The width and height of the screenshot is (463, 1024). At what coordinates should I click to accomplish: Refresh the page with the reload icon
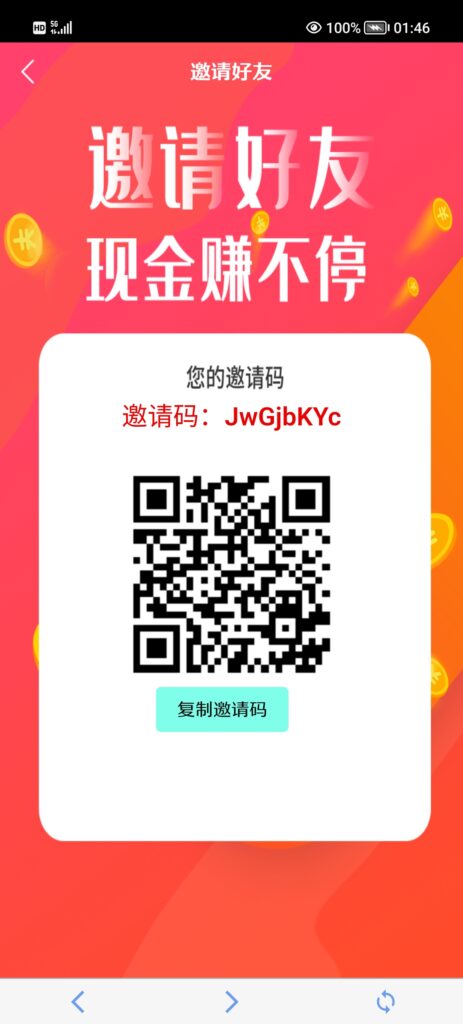386,1001
